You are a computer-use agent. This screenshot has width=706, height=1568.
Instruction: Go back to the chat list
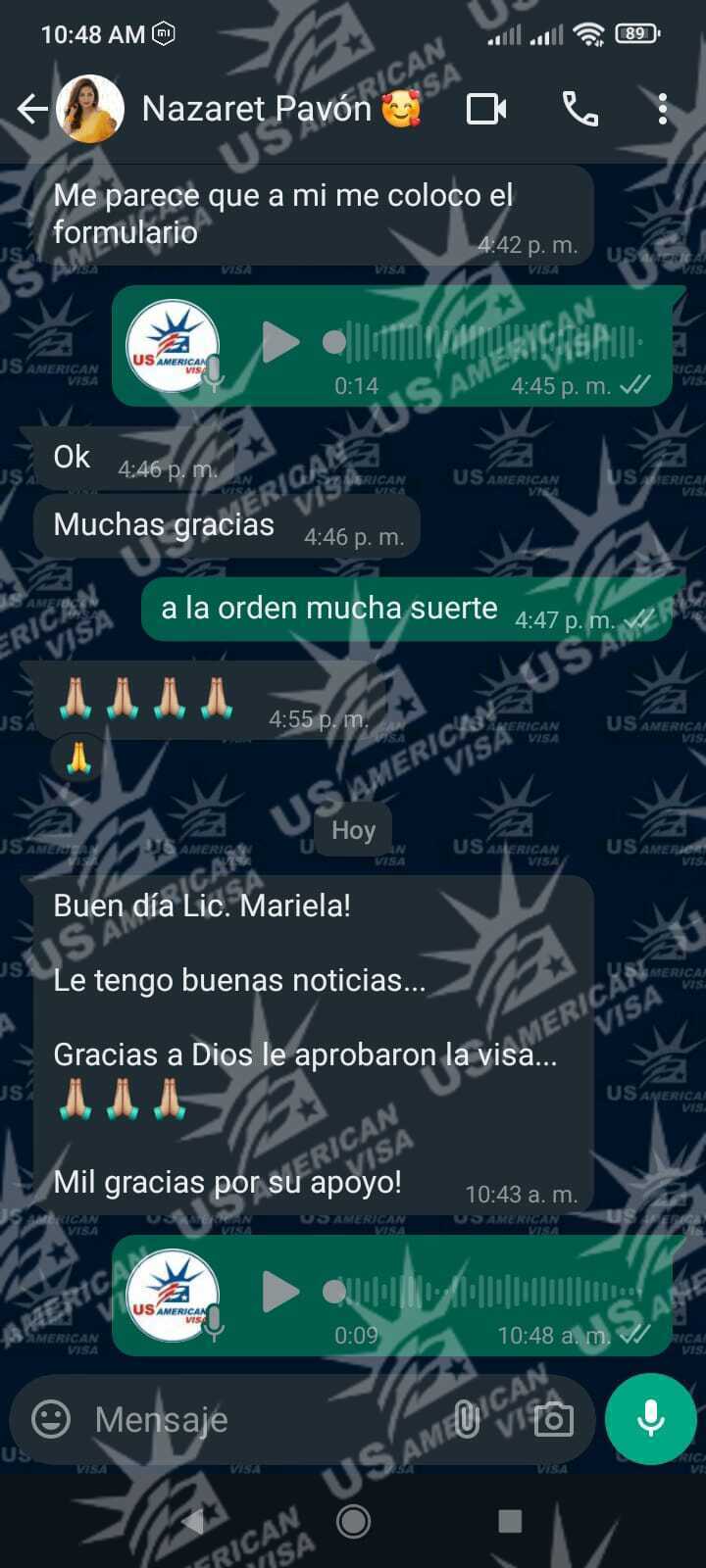point(32,109)
